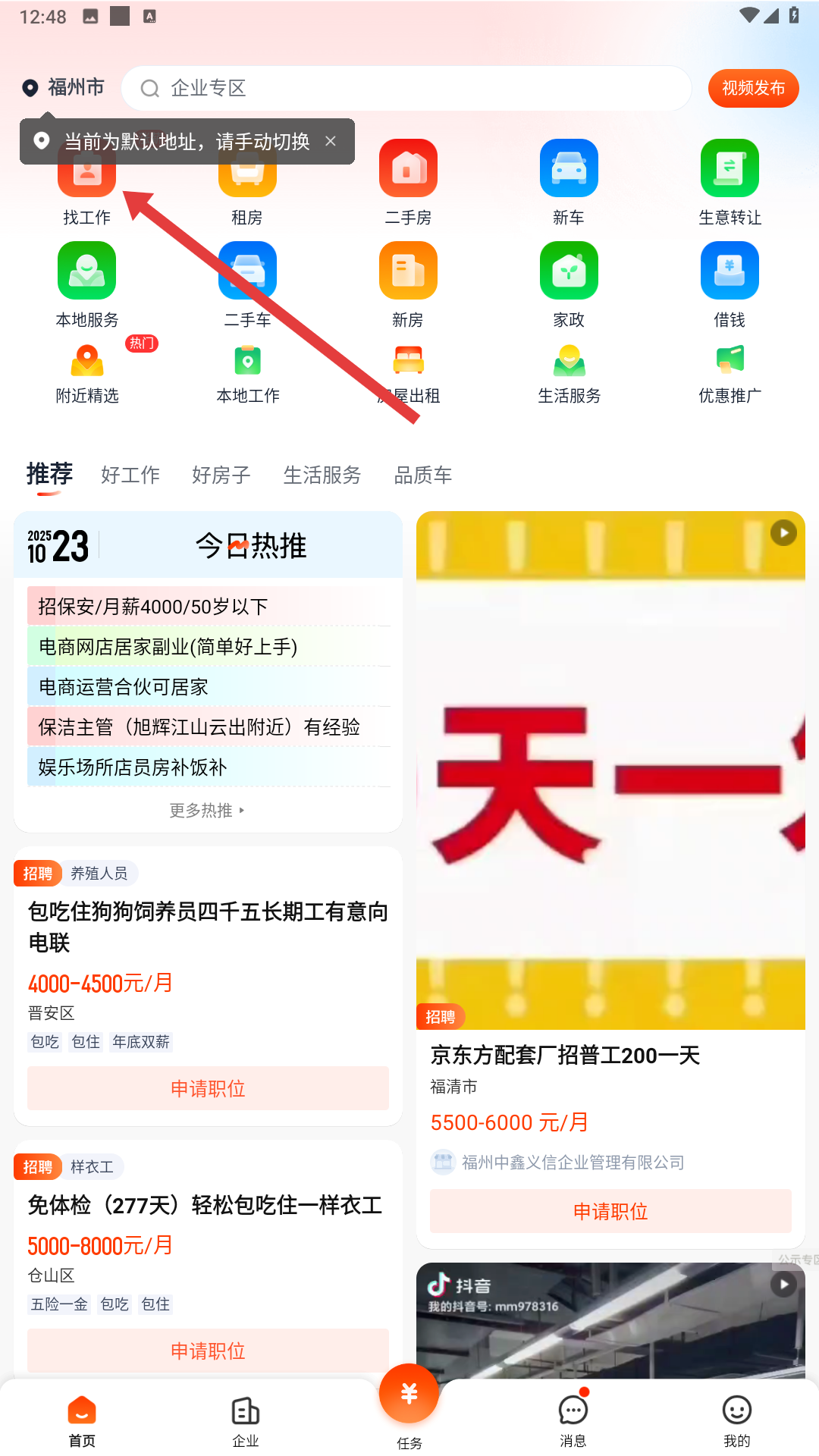The image size is (819, 1456).
Task: Open 附近精选 hot section
Action: tap(86, 373)
